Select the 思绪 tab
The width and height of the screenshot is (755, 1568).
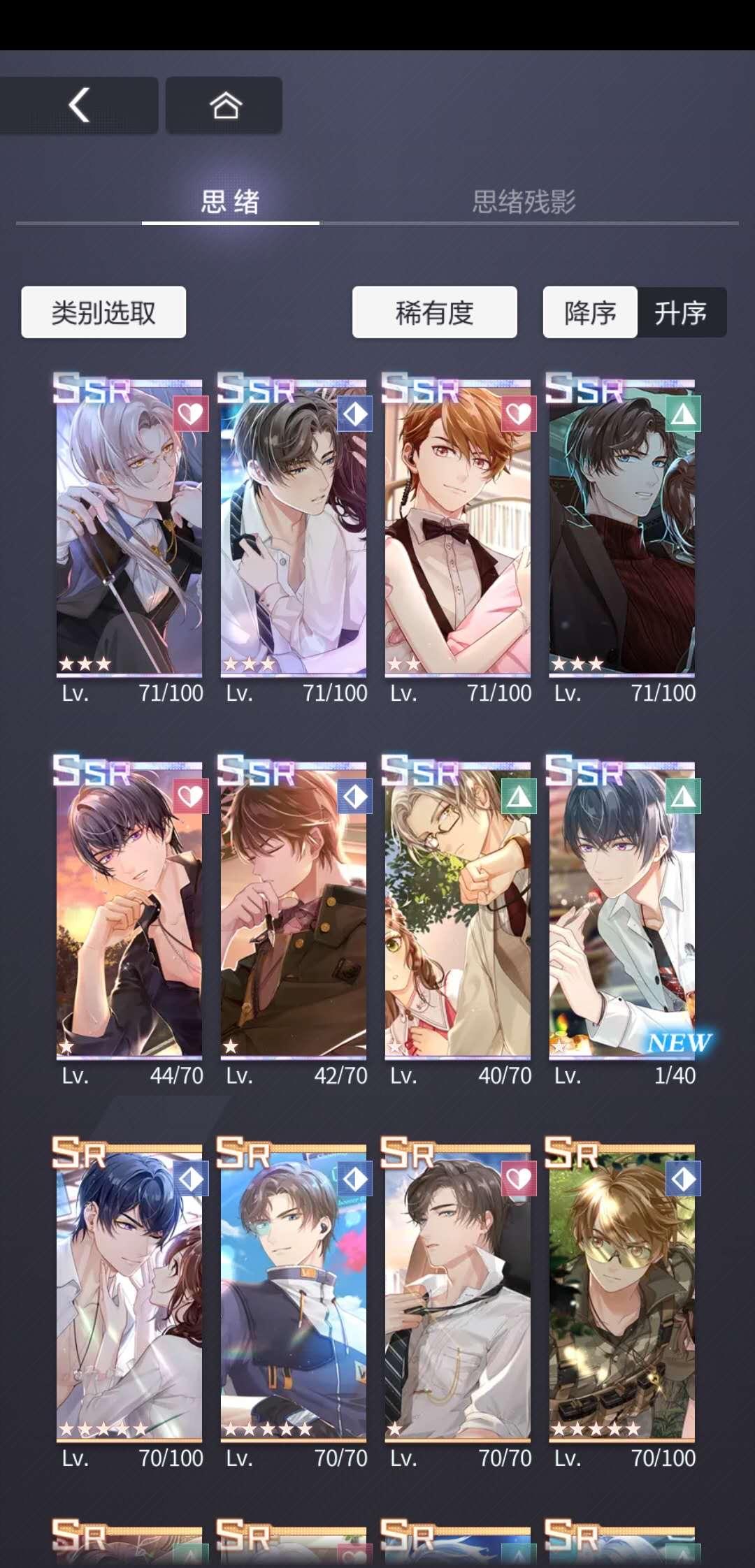click(x=231, y=203)
